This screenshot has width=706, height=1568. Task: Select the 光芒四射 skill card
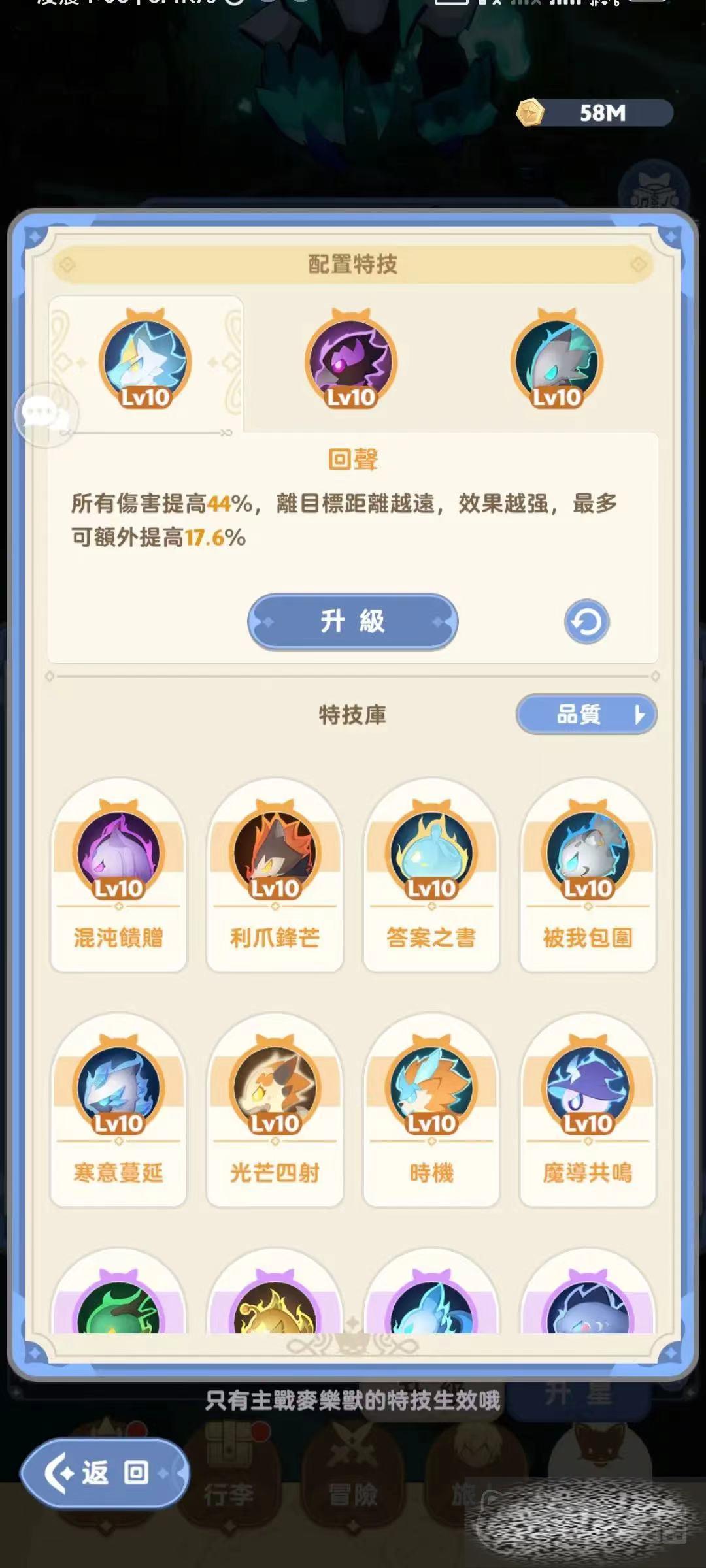275,1111
